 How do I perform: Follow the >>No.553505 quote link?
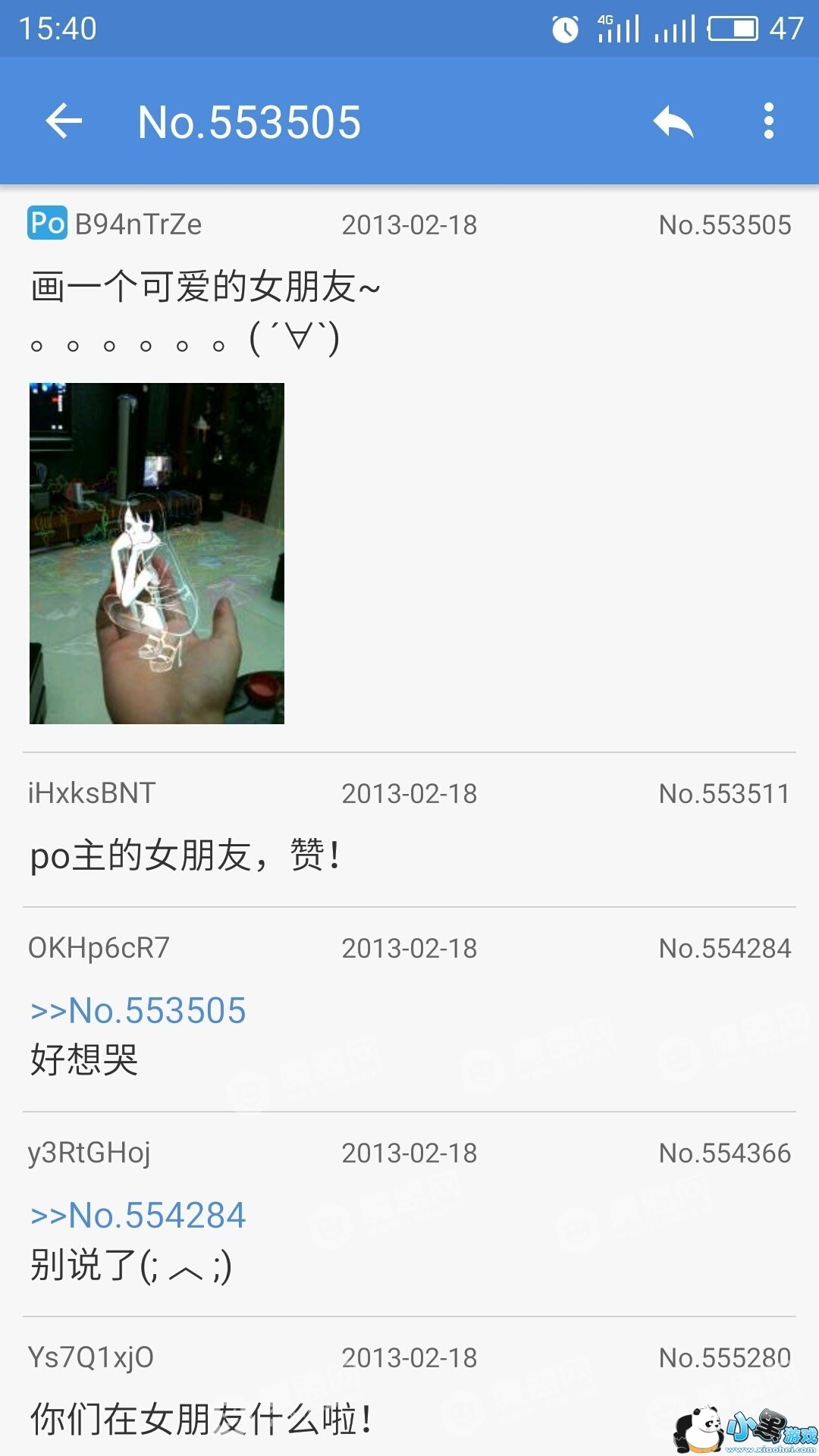point(138,1011)
